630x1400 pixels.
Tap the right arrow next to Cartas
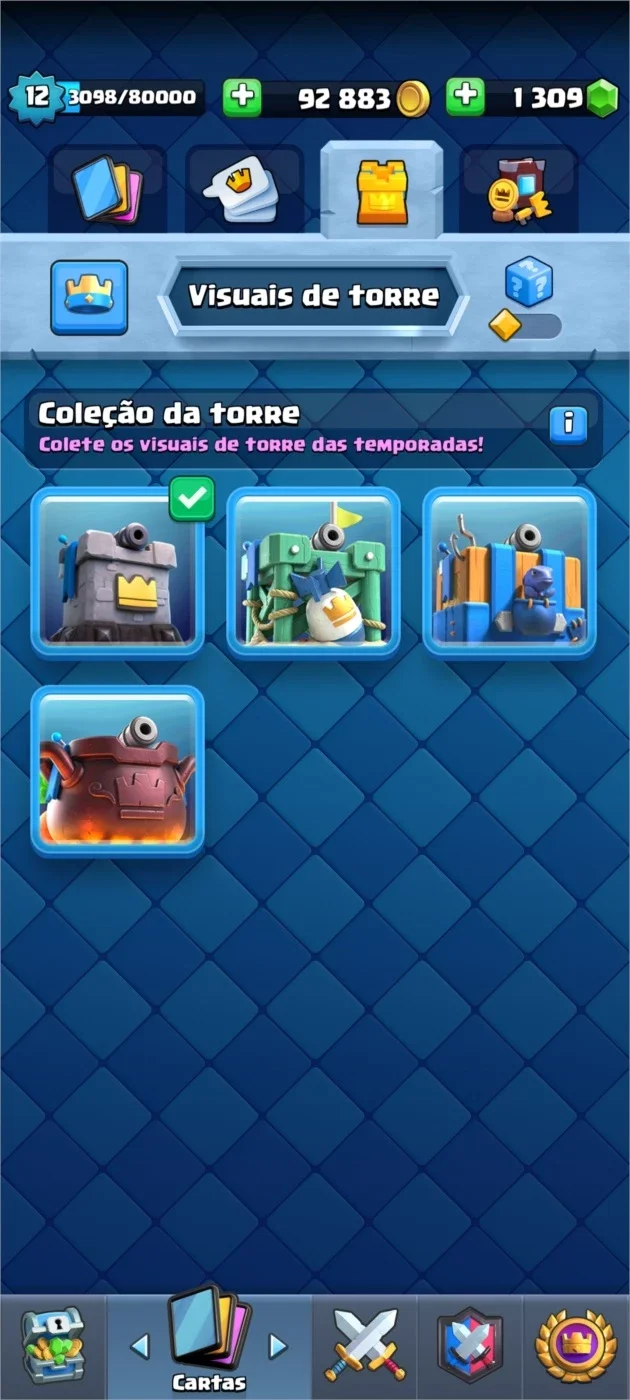tap(278, 1346)
